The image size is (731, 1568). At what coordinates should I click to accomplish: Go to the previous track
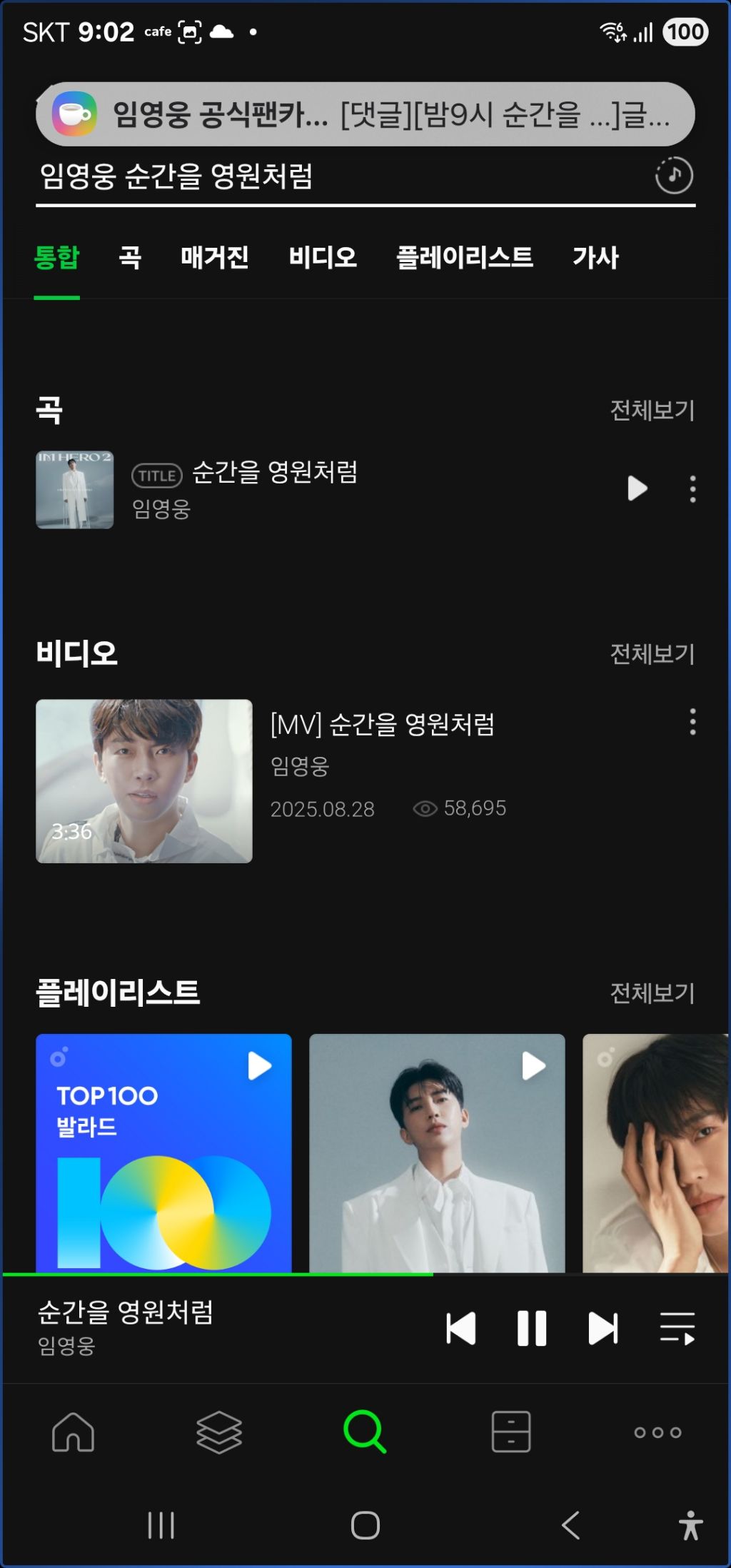461,1329
